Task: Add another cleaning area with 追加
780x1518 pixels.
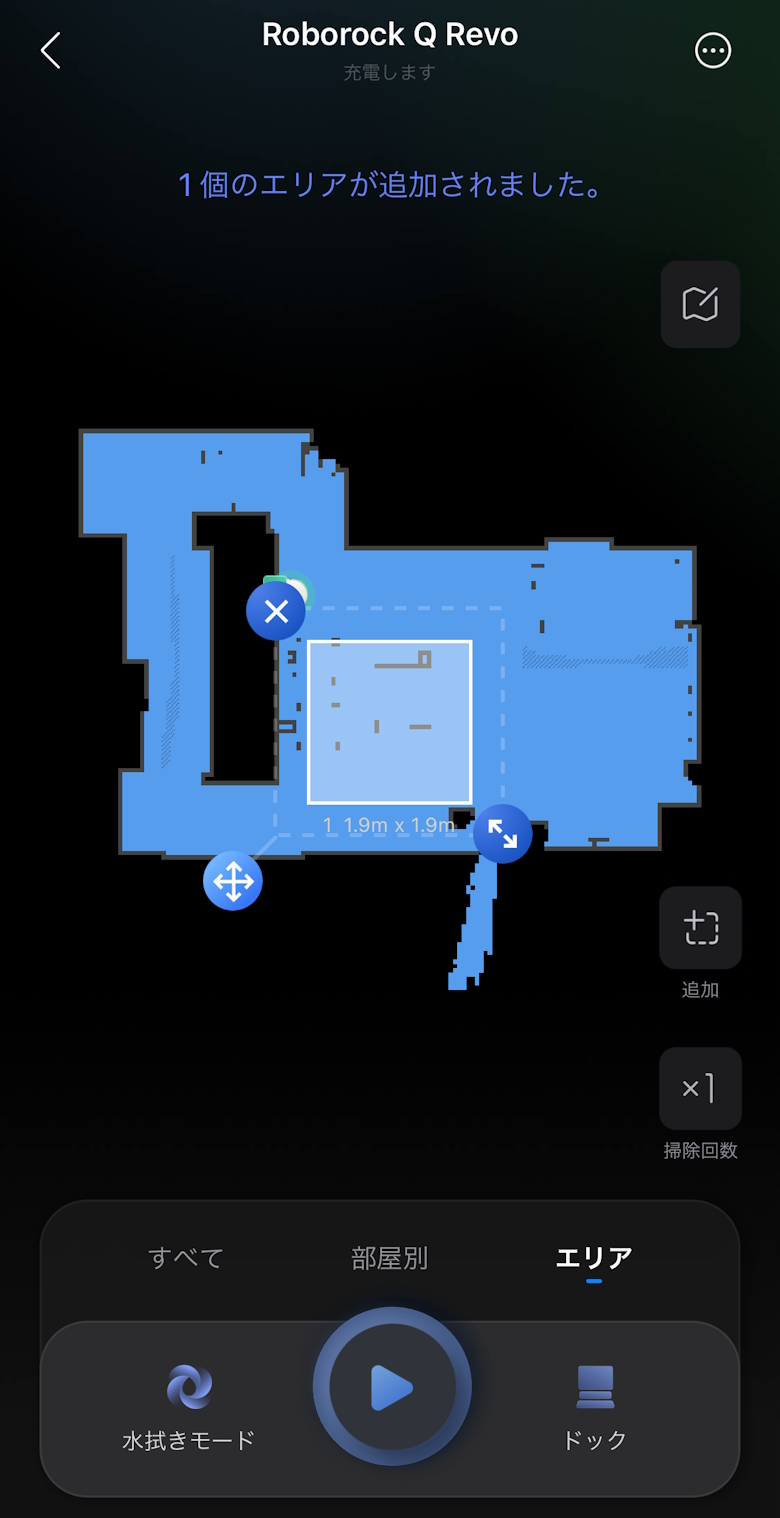Action: point(700,928)
